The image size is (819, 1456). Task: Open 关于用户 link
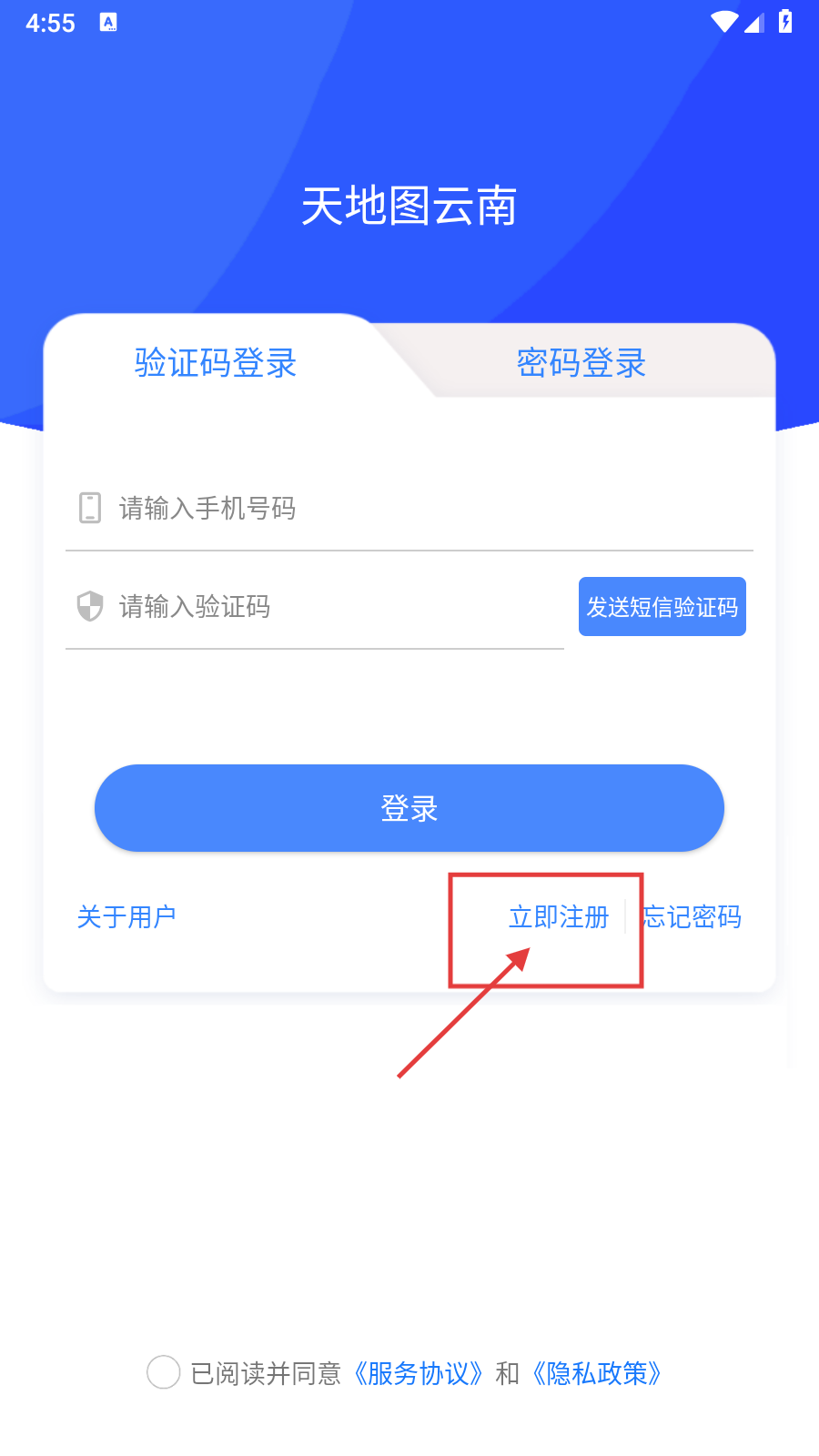126,916
